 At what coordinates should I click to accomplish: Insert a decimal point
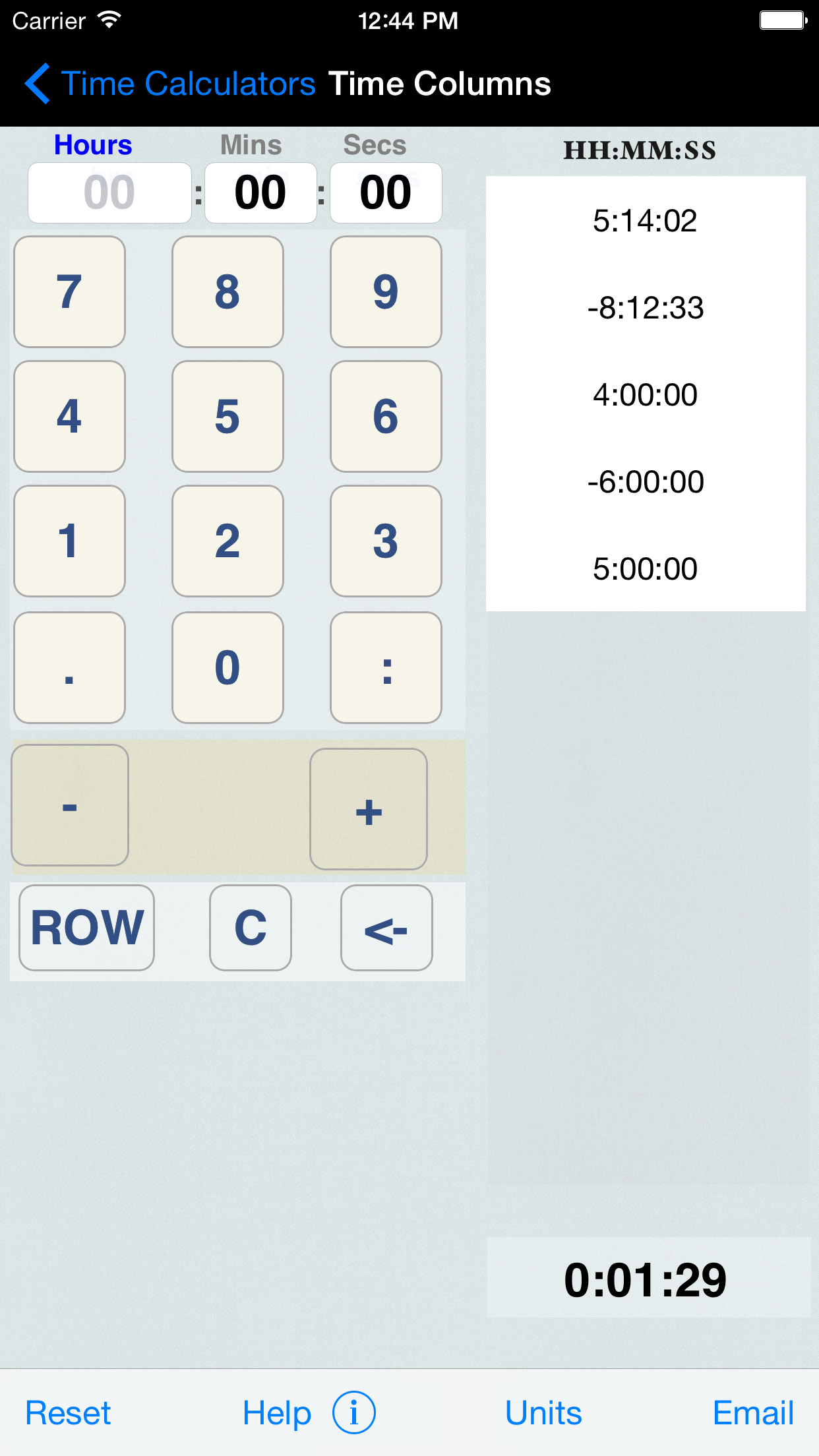tap(70, 668)
